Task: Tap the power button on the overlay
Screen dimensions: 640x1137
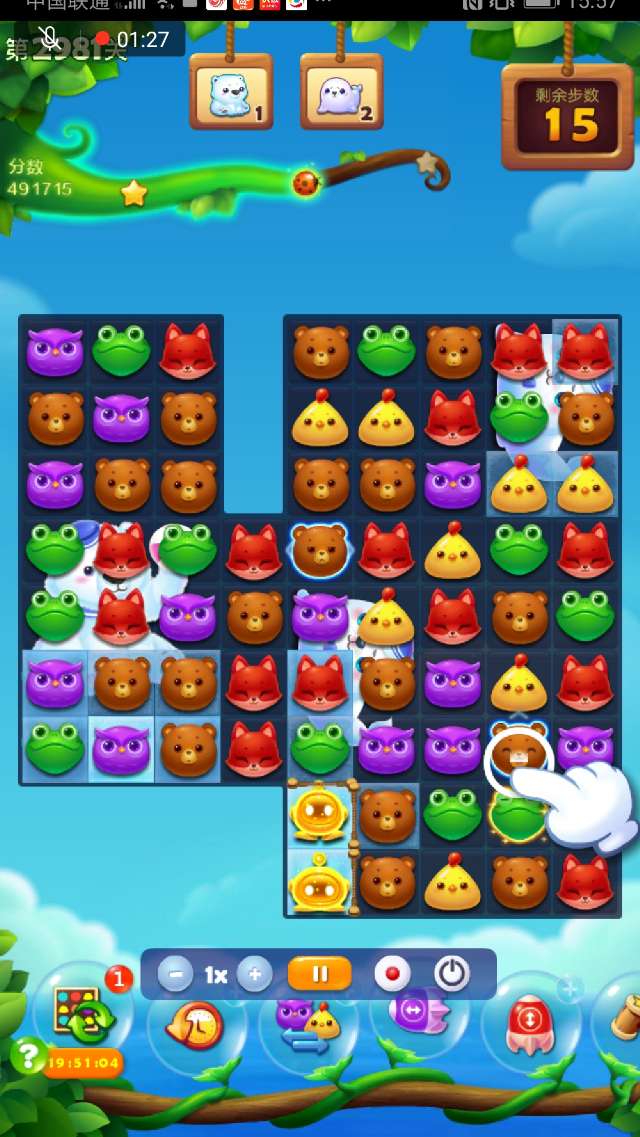Action: pyautogui.click(x=452, y=974)
